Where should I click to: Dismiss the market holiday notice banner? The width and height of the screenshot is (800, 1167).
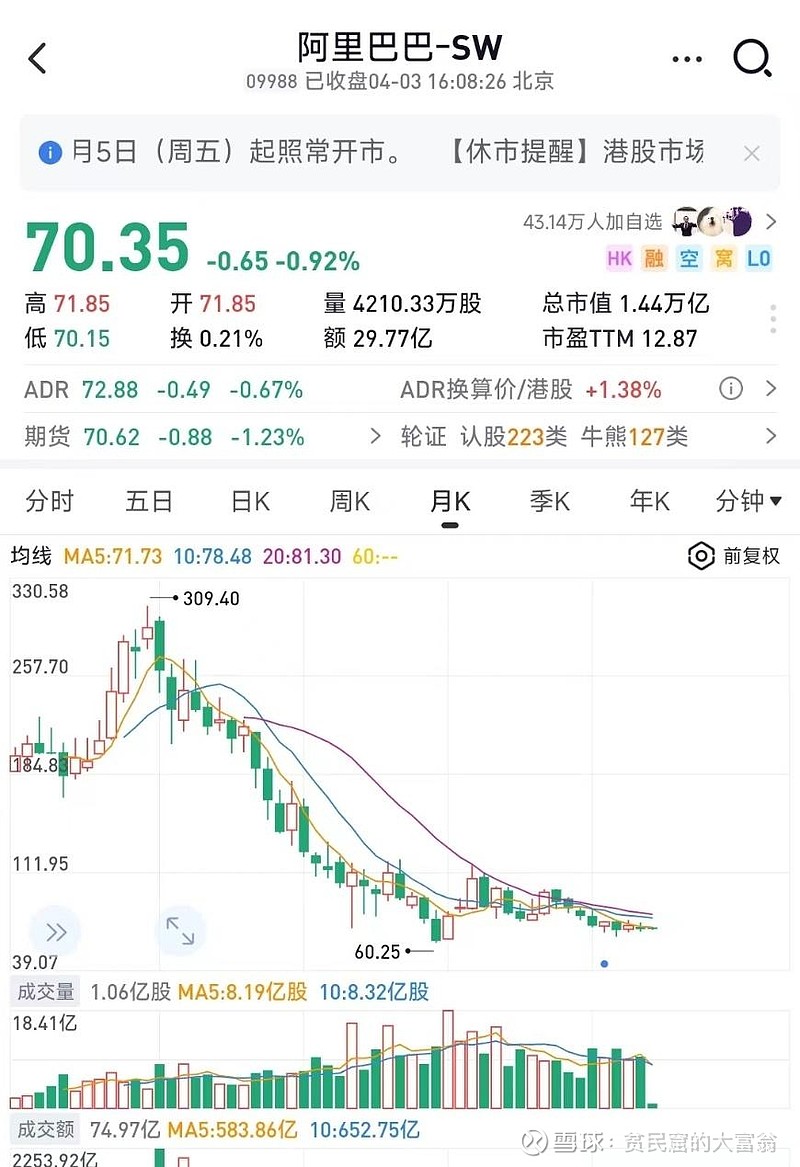[751, 152]
